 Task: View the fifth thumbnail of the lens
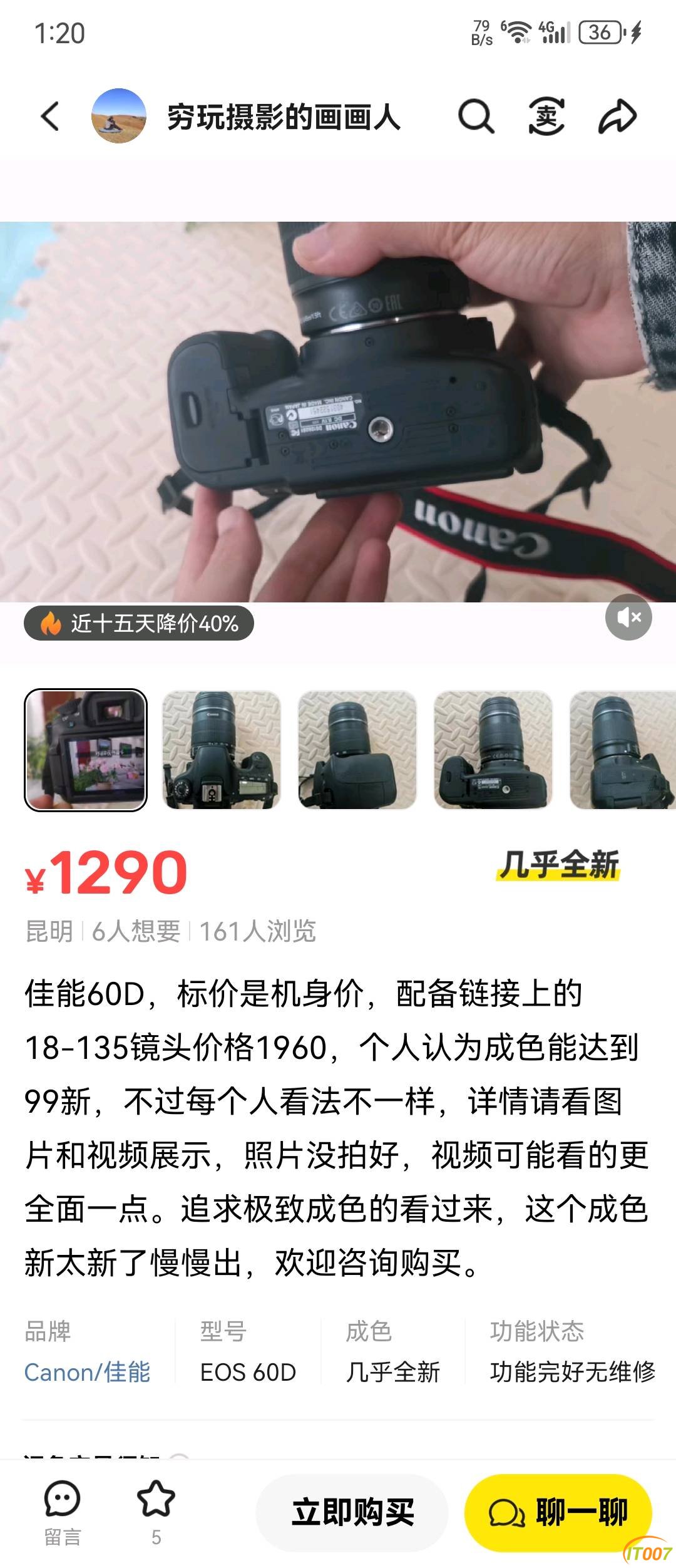coord(623,750)
